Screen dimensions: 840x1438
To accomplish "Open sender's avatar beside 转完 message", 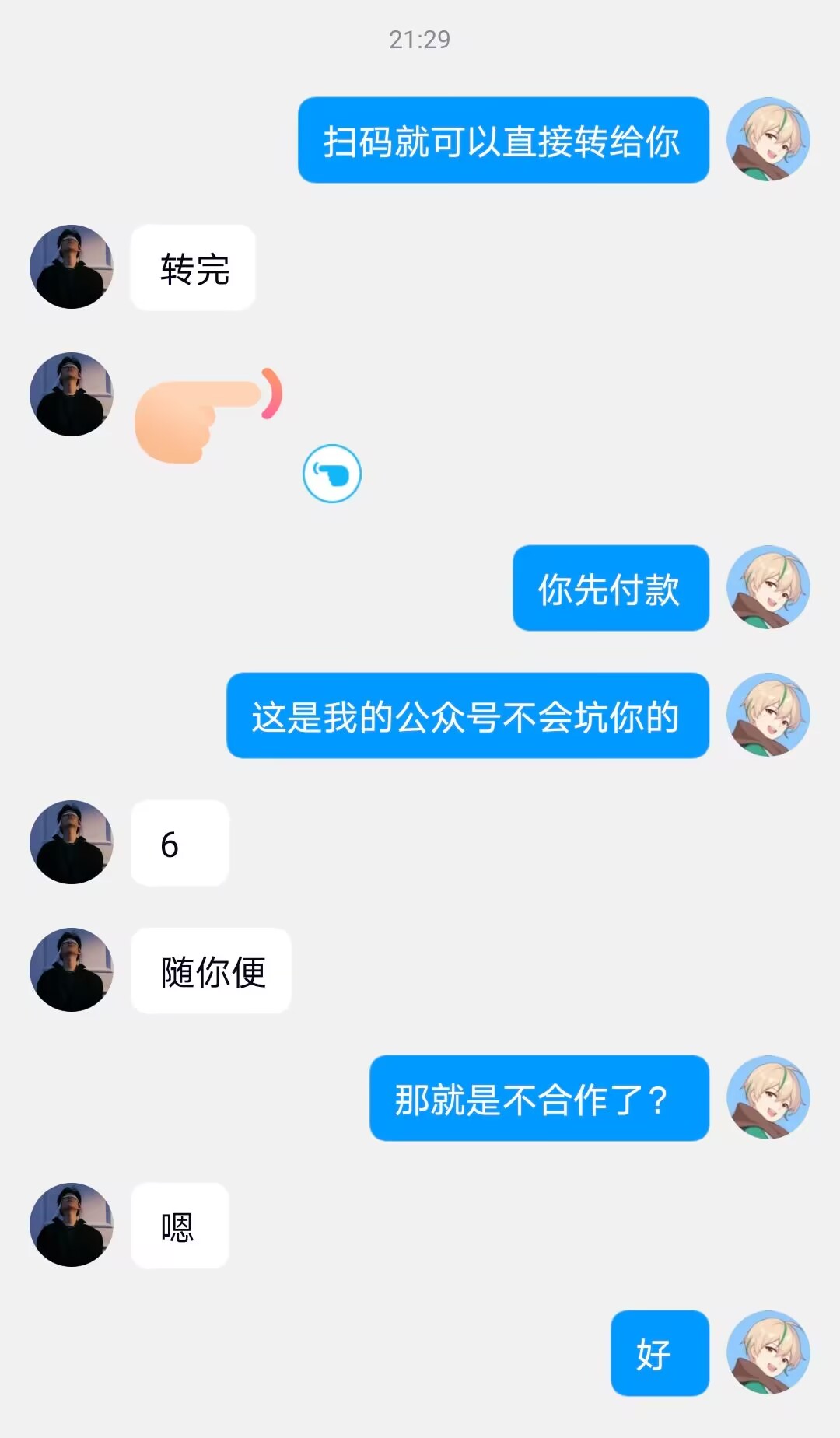I will [72, 267].
